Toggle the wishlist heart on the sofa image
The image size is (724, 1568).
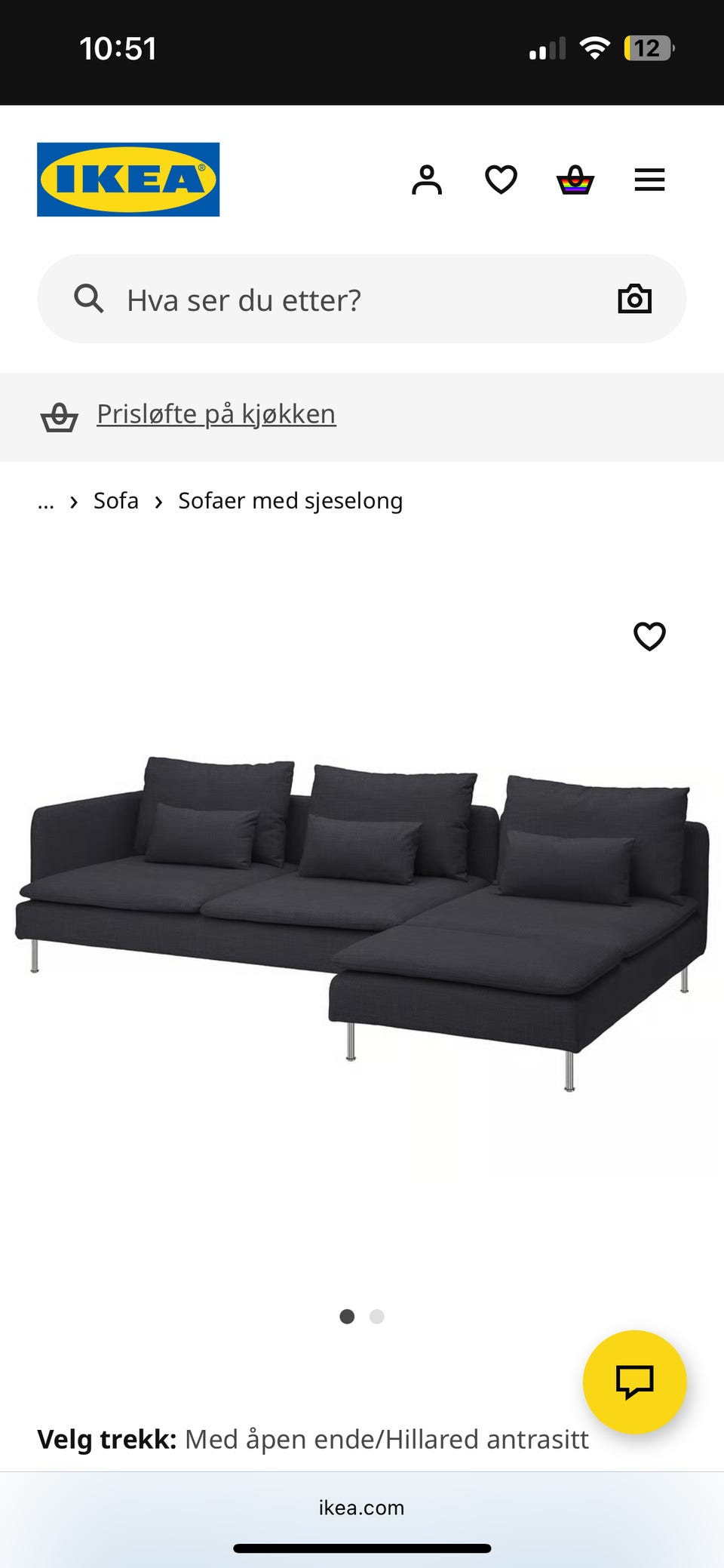(649, 638)
